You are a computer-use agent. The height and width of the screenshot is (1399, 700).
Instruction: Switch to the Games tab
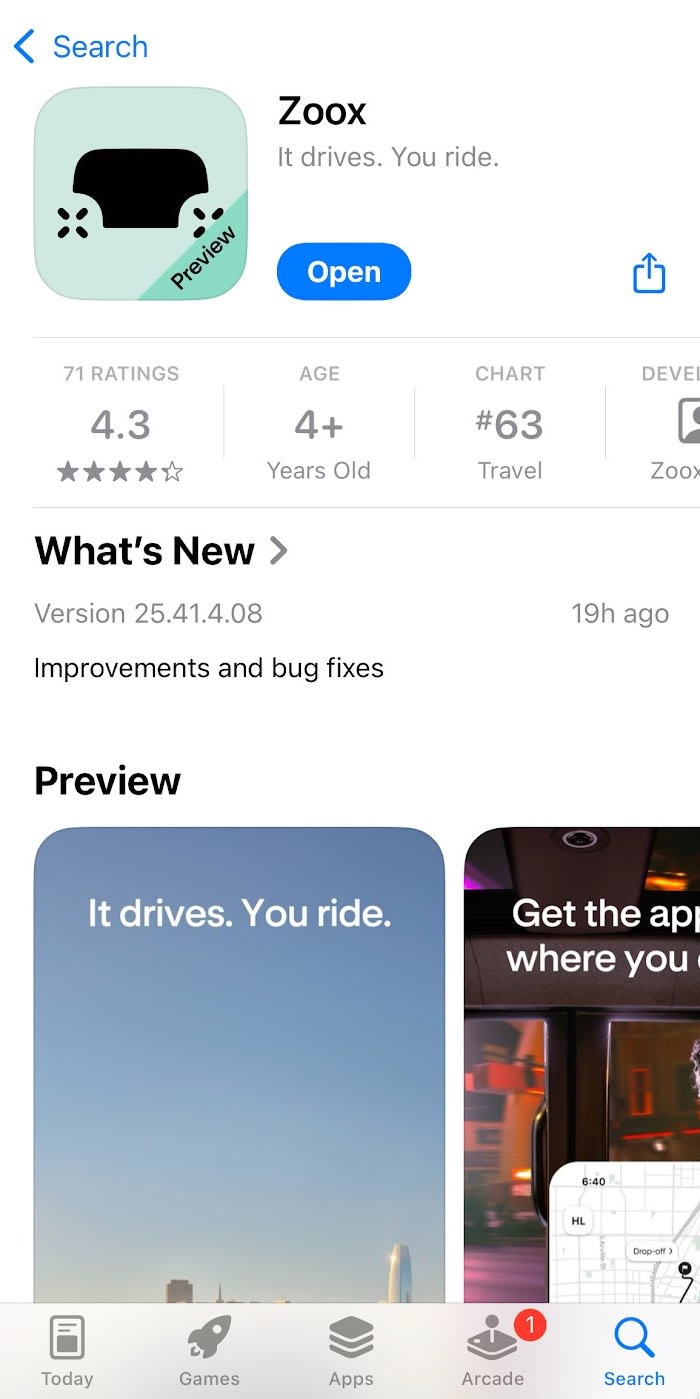click(209, 1352)
